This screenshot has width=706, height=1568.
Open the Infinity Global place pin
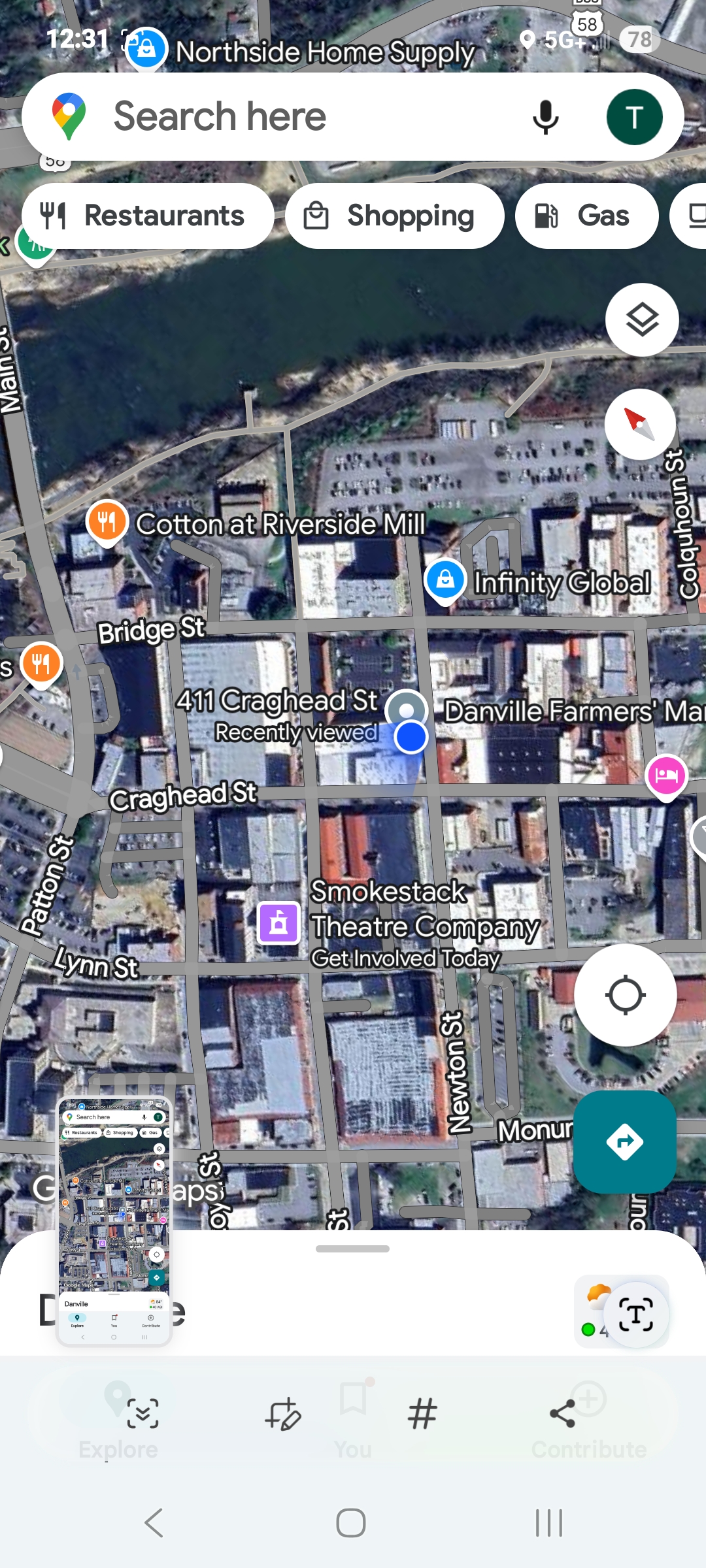click(x=445, y=581)
